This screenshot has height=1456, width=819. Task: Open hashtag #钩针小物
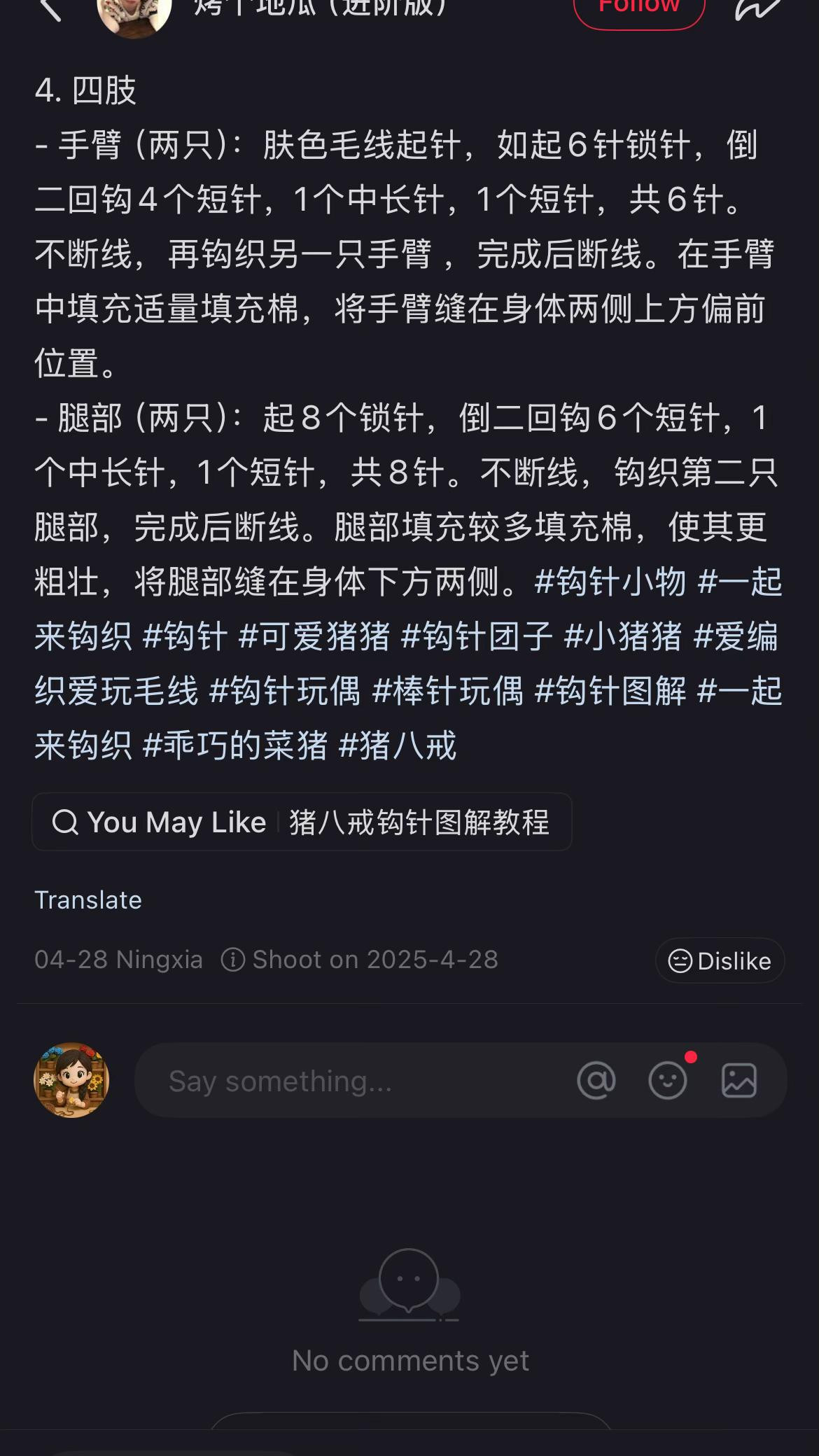[610, 582]
